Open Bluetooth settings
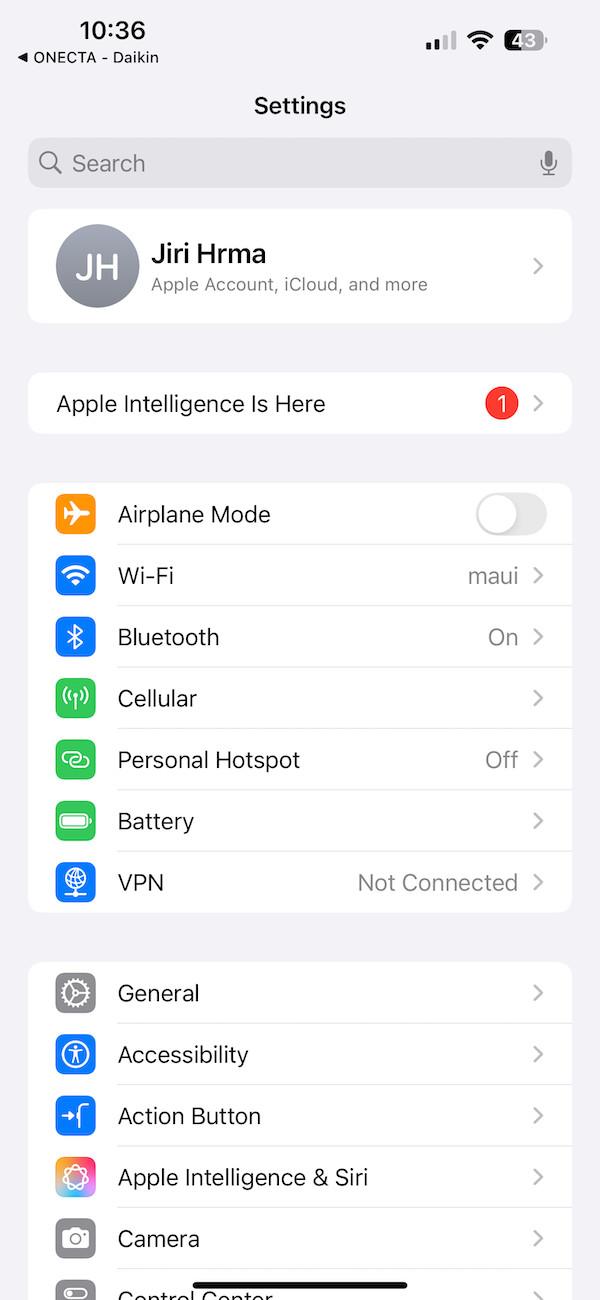The height and width of the screenshot is (1300, 600). (300, 637)
